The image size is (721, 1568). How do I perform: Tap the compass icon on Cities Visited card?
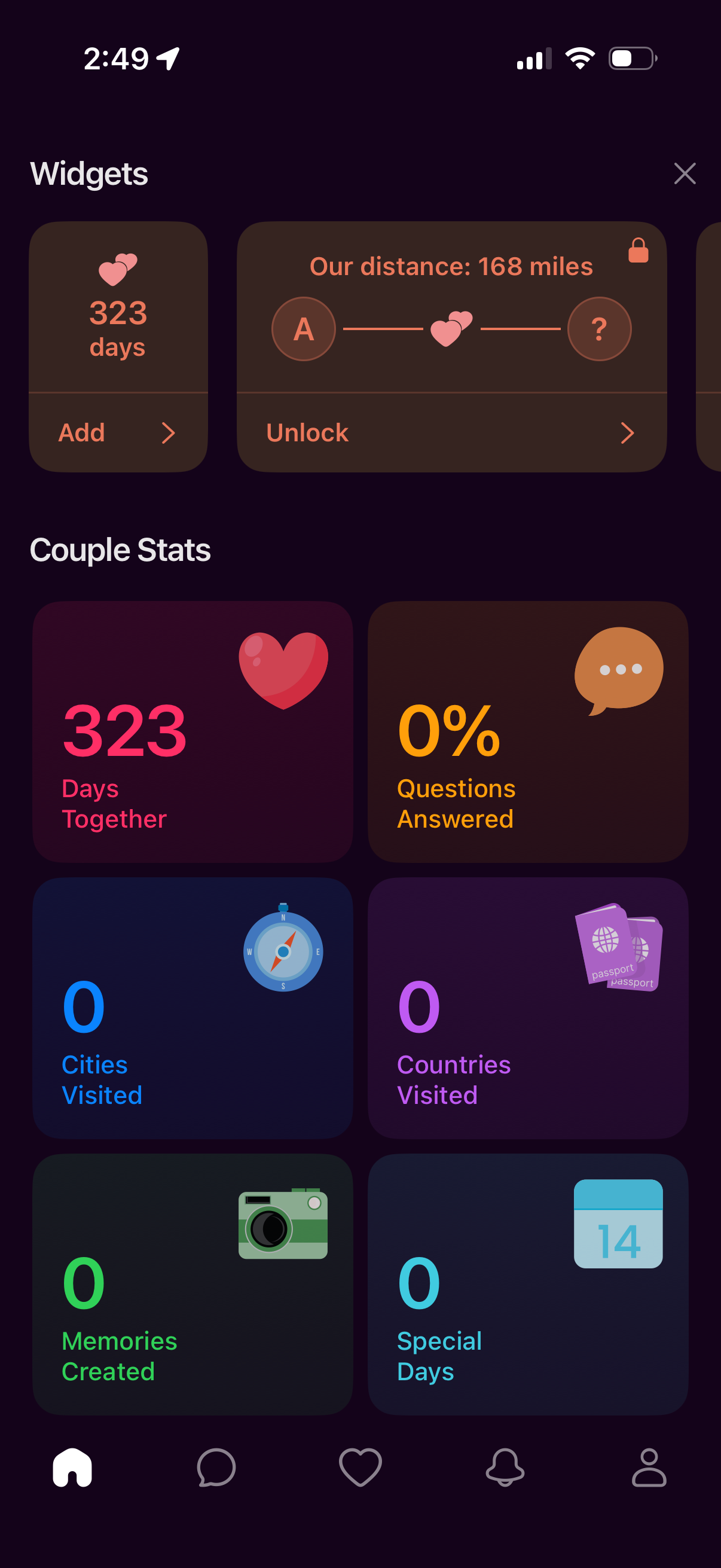coord(282,951)
